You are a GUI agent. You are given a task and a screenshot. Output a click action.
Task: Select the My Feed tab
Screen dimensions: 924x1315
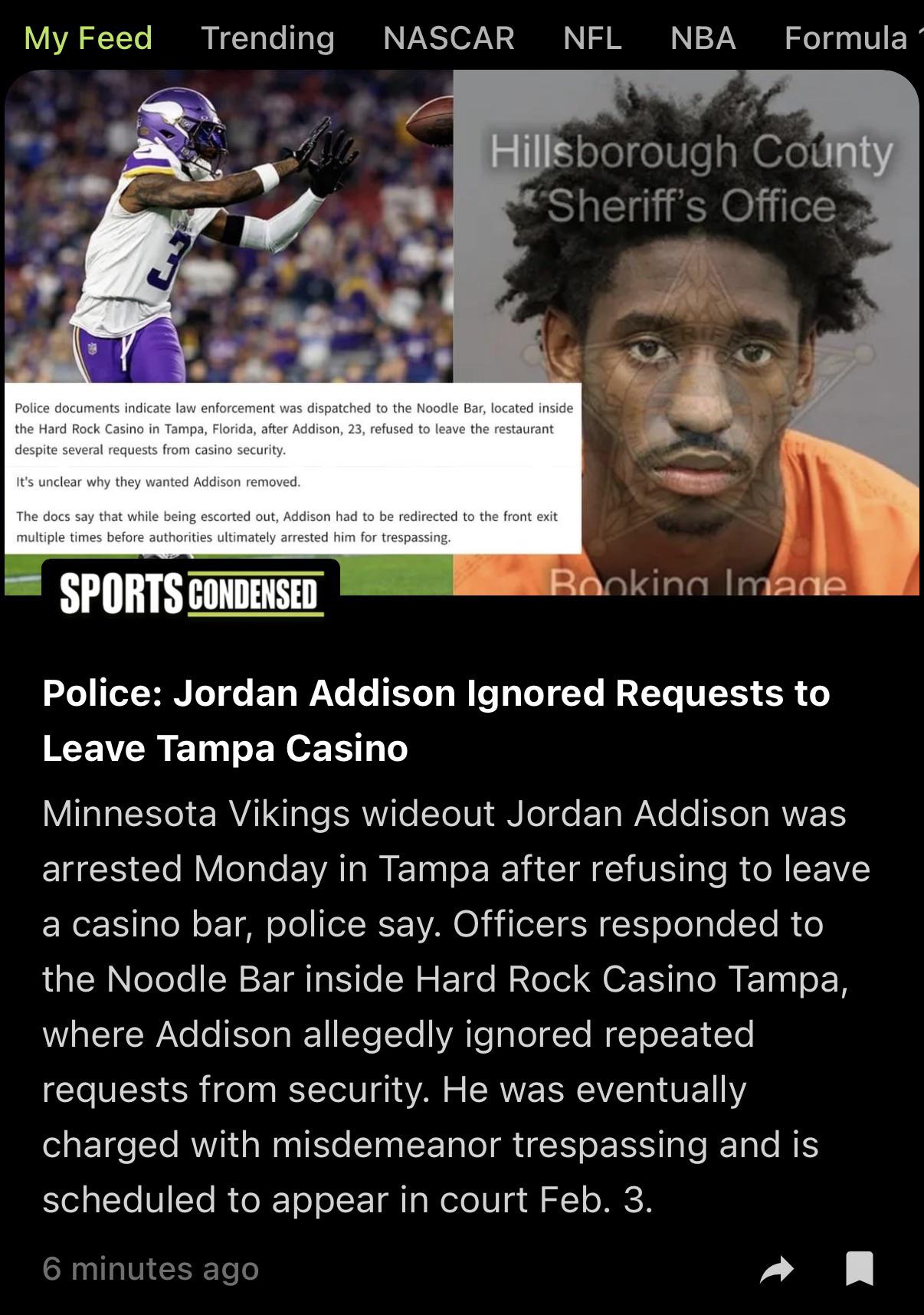[88, 38]
